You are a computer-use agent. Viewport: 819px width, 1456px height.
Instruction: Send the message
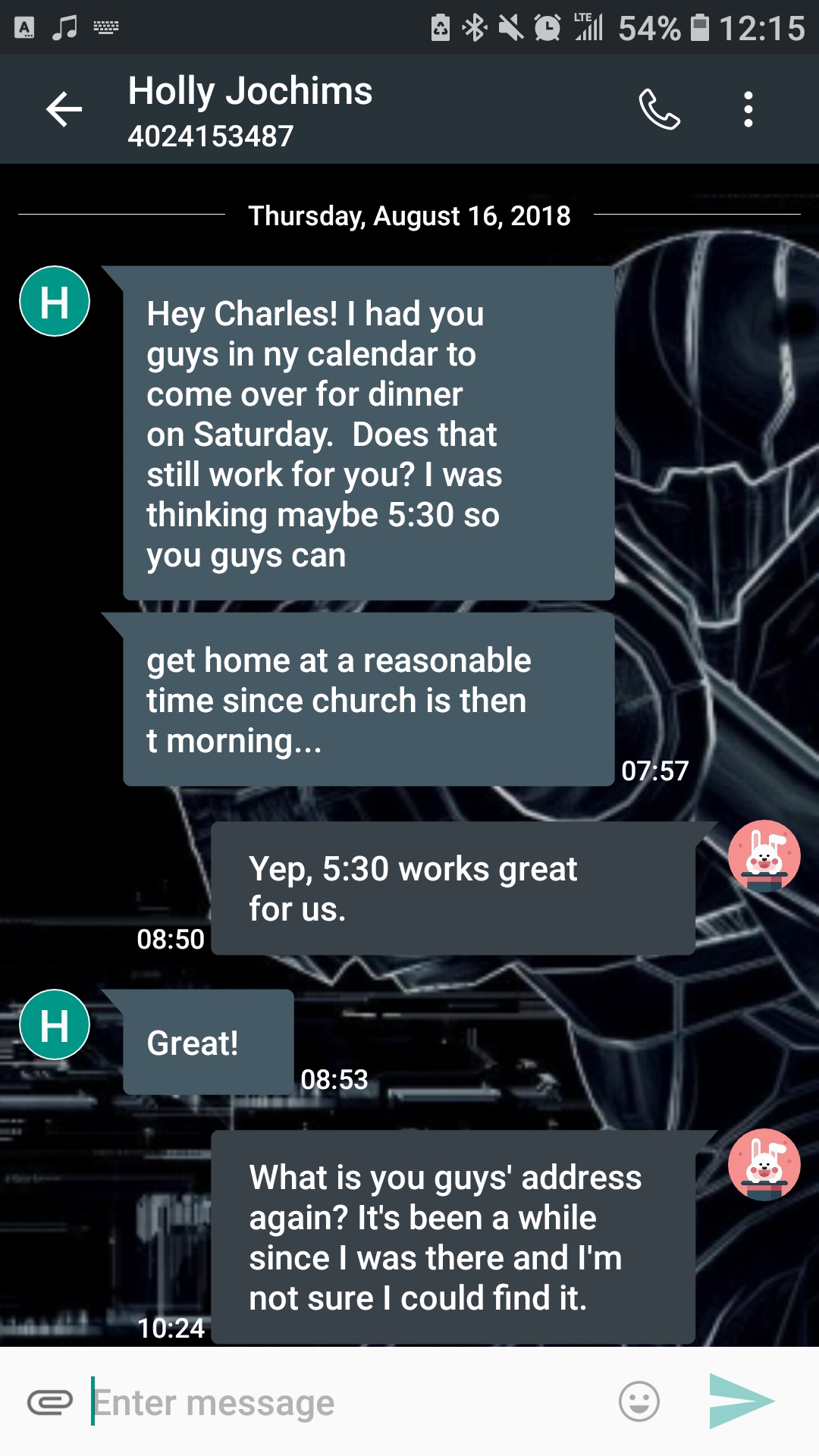pyautogui.click(x=741, y=1401)
